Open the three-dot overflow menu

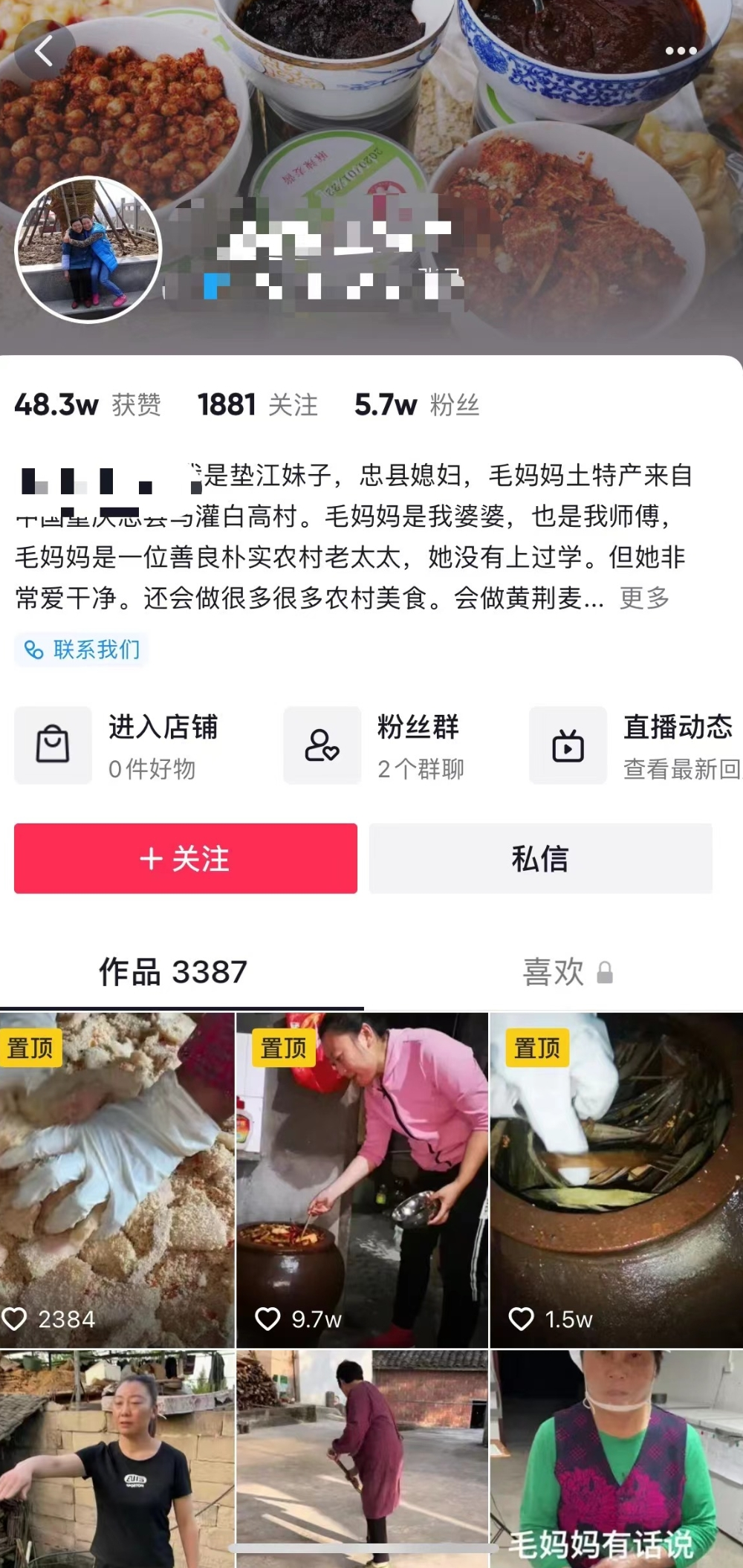pyautogui.click(x=681, y=51)
